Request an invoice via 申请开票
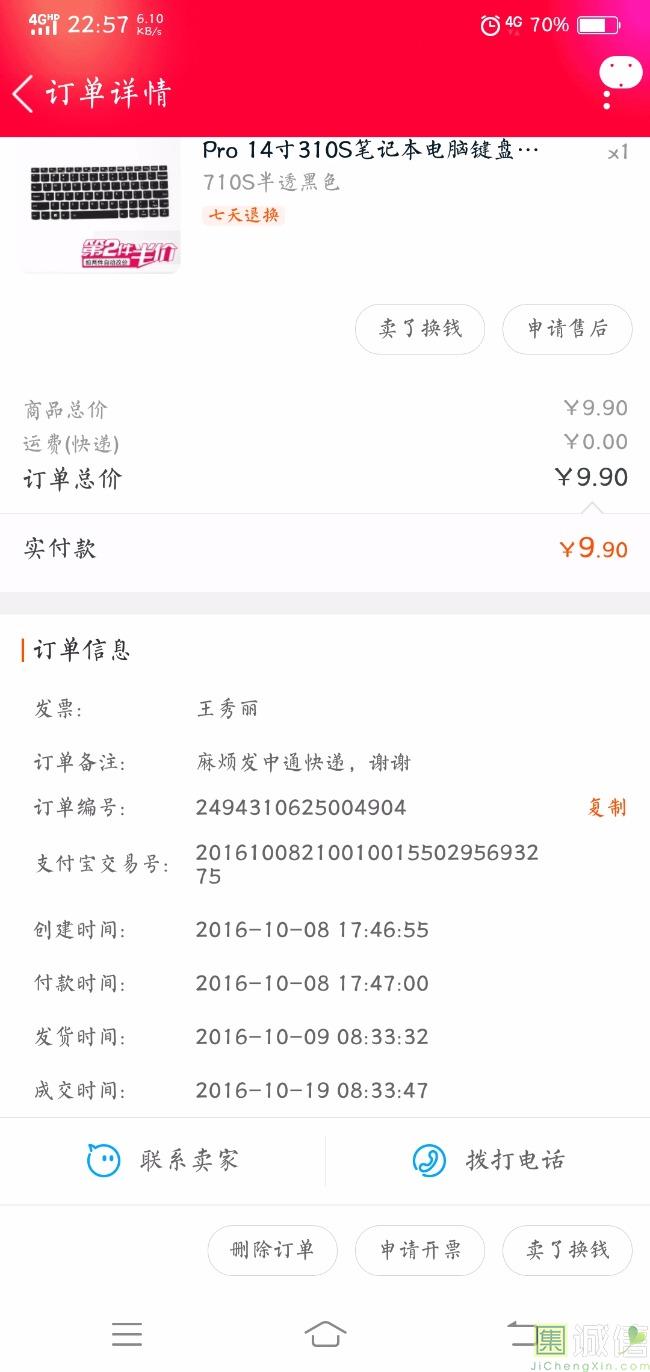650x1372 pixels. pyautogui.click(x=420, y=1250)
